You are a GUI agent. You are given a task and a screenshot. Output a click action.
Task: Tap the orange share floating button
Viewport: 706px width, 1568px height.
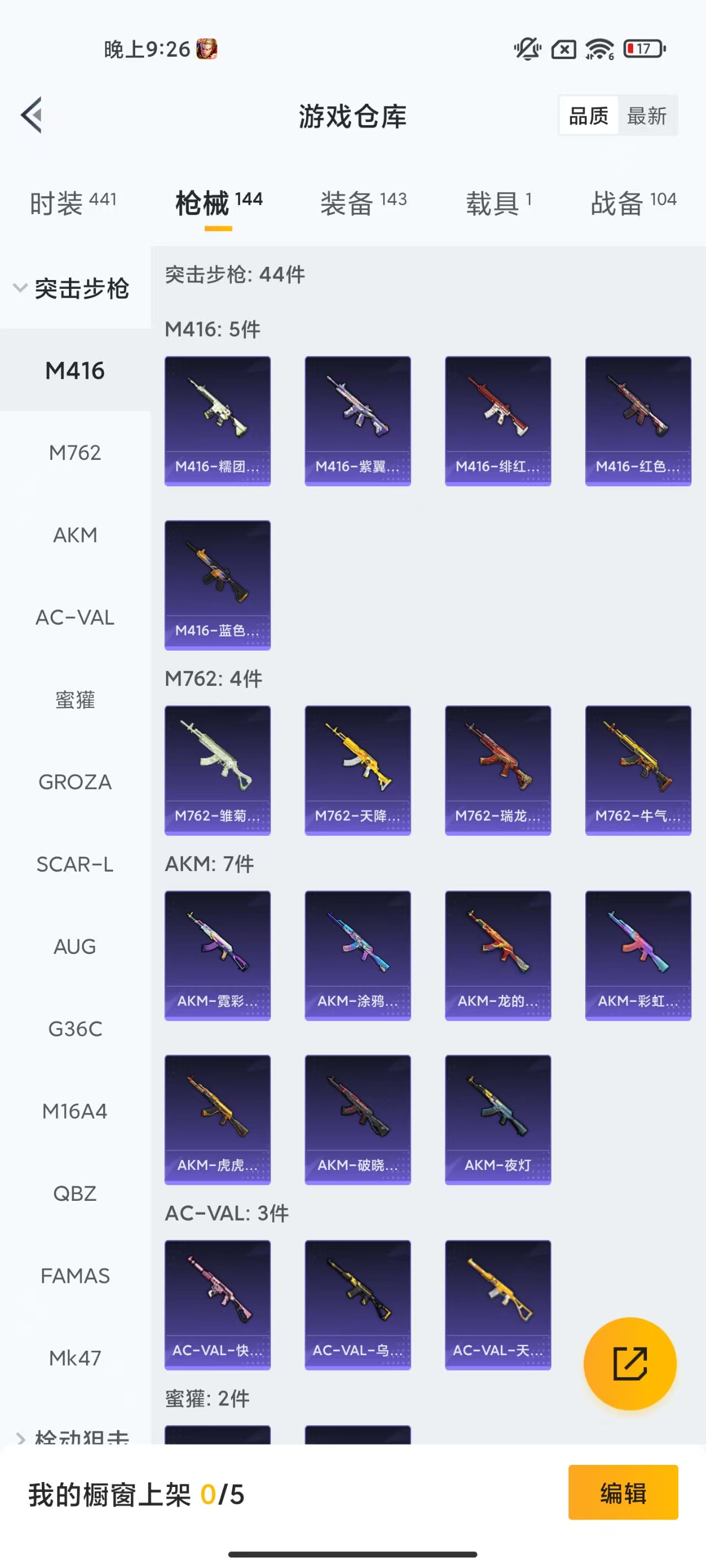pyautogui.click(x=630, y=1363)
